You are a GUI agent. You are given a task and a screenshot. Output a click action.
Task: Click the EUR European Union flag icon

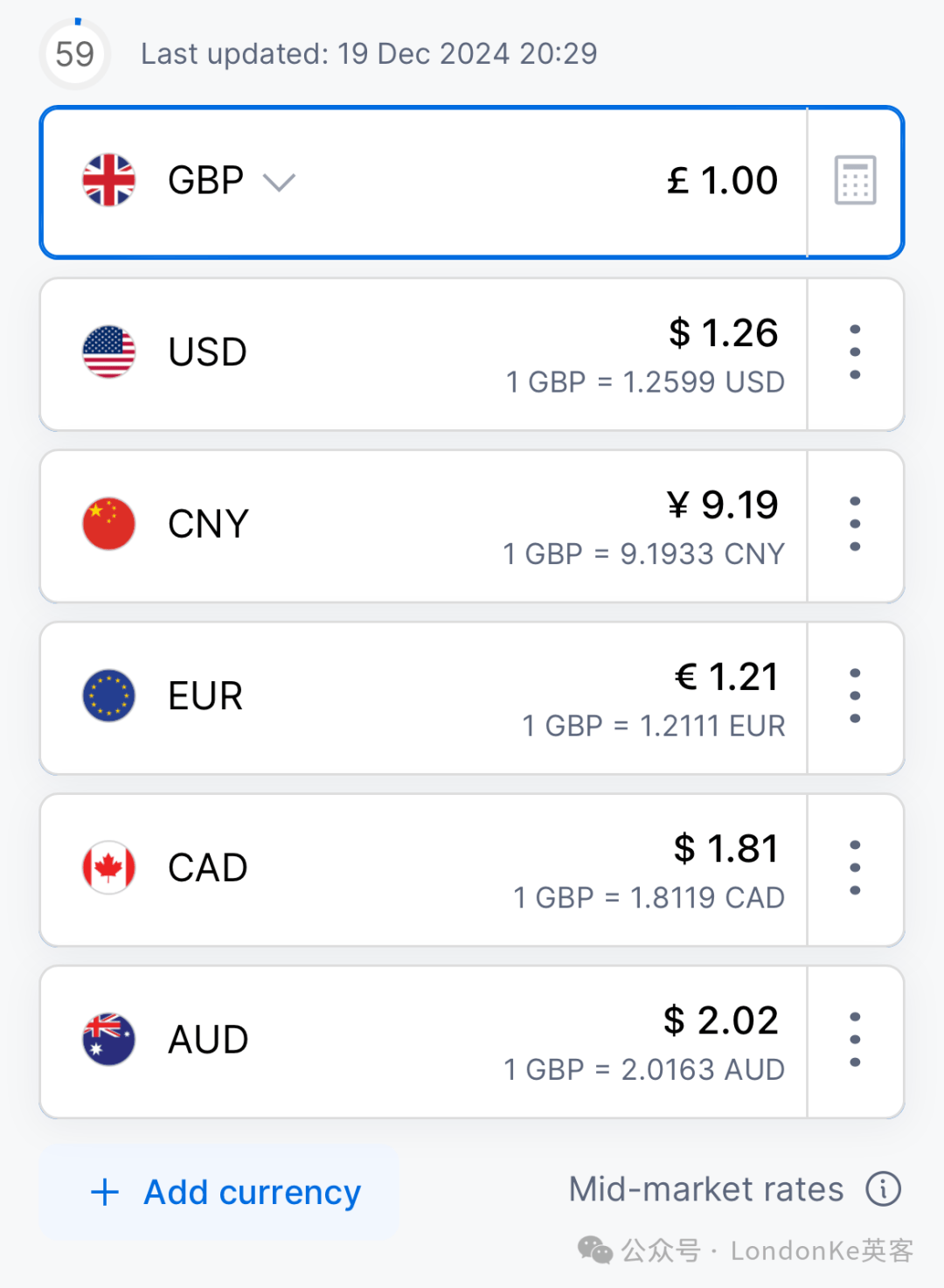tap(108, 695)
